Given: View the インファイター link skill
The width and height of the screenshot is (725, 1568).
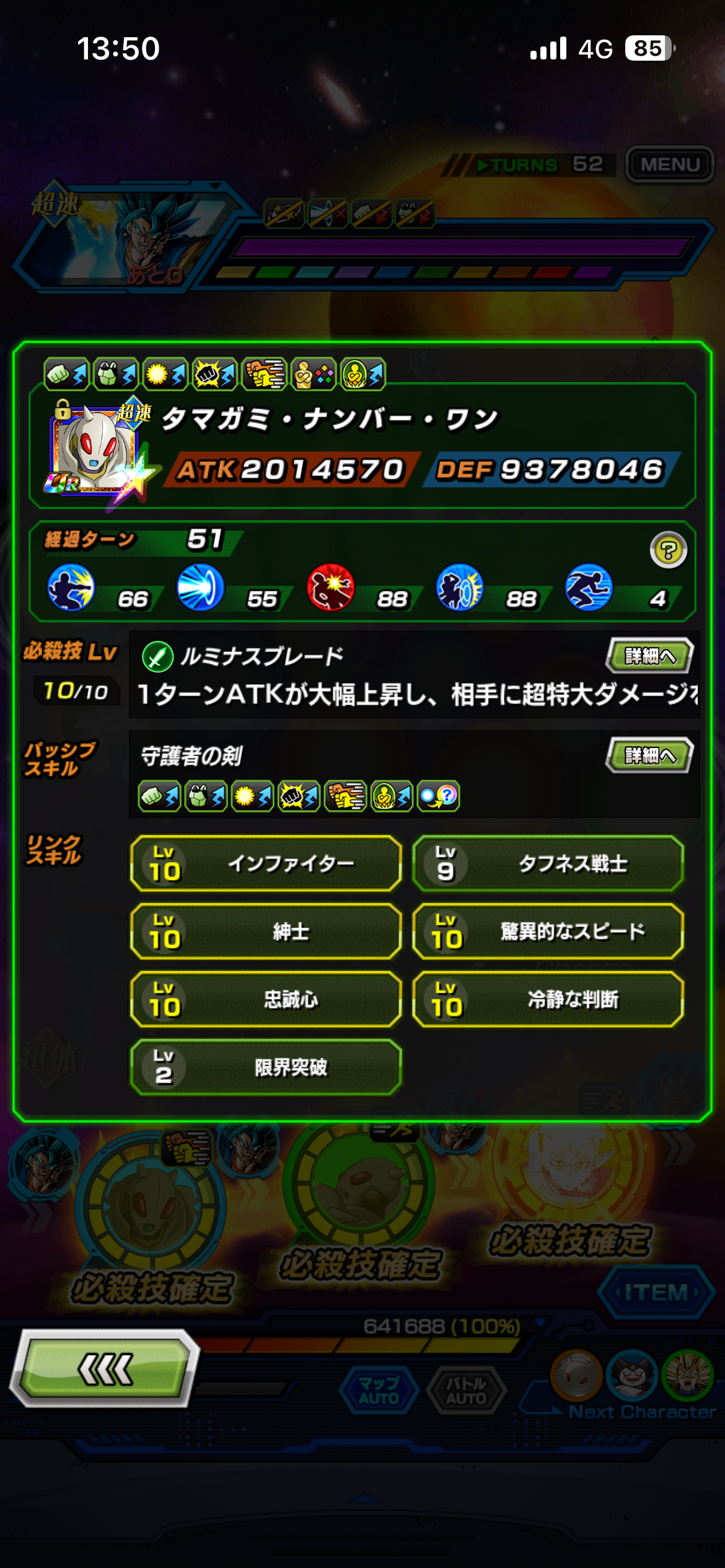Looking at the screenshot, I should click(266, 863).
